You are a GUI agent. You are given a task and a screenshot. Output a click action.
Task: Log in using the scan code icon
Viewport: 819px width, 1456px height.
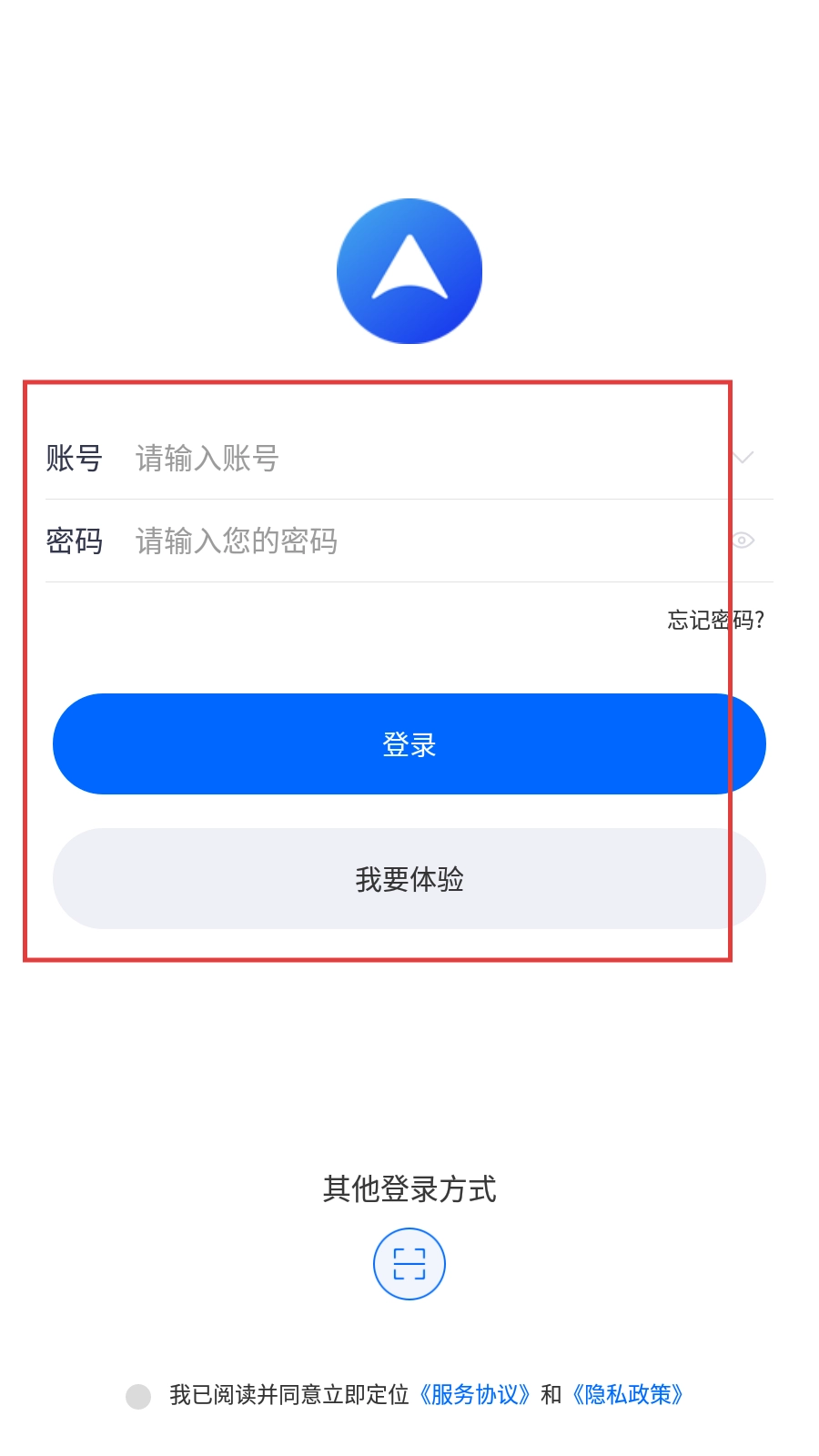(x=409, y=1264)
